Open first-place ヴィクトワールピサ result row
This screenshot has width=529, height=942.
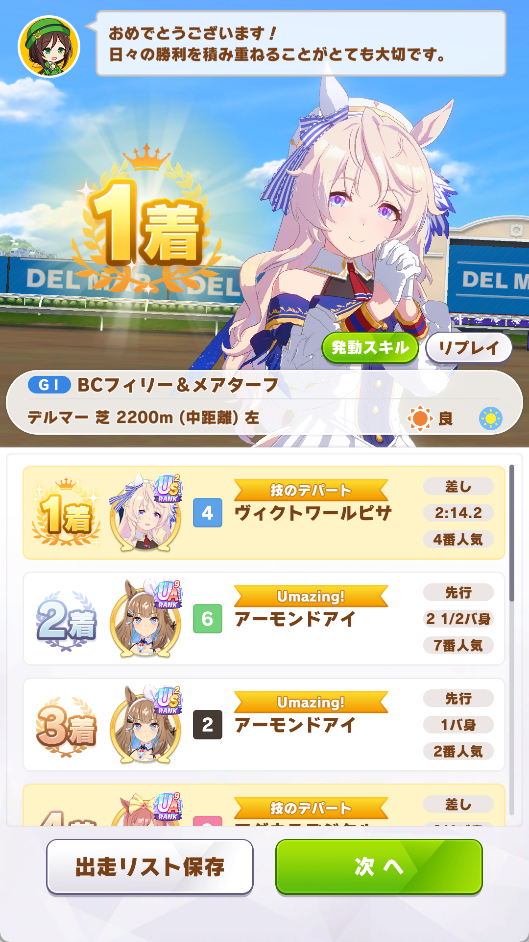click(x=264, y=513)
